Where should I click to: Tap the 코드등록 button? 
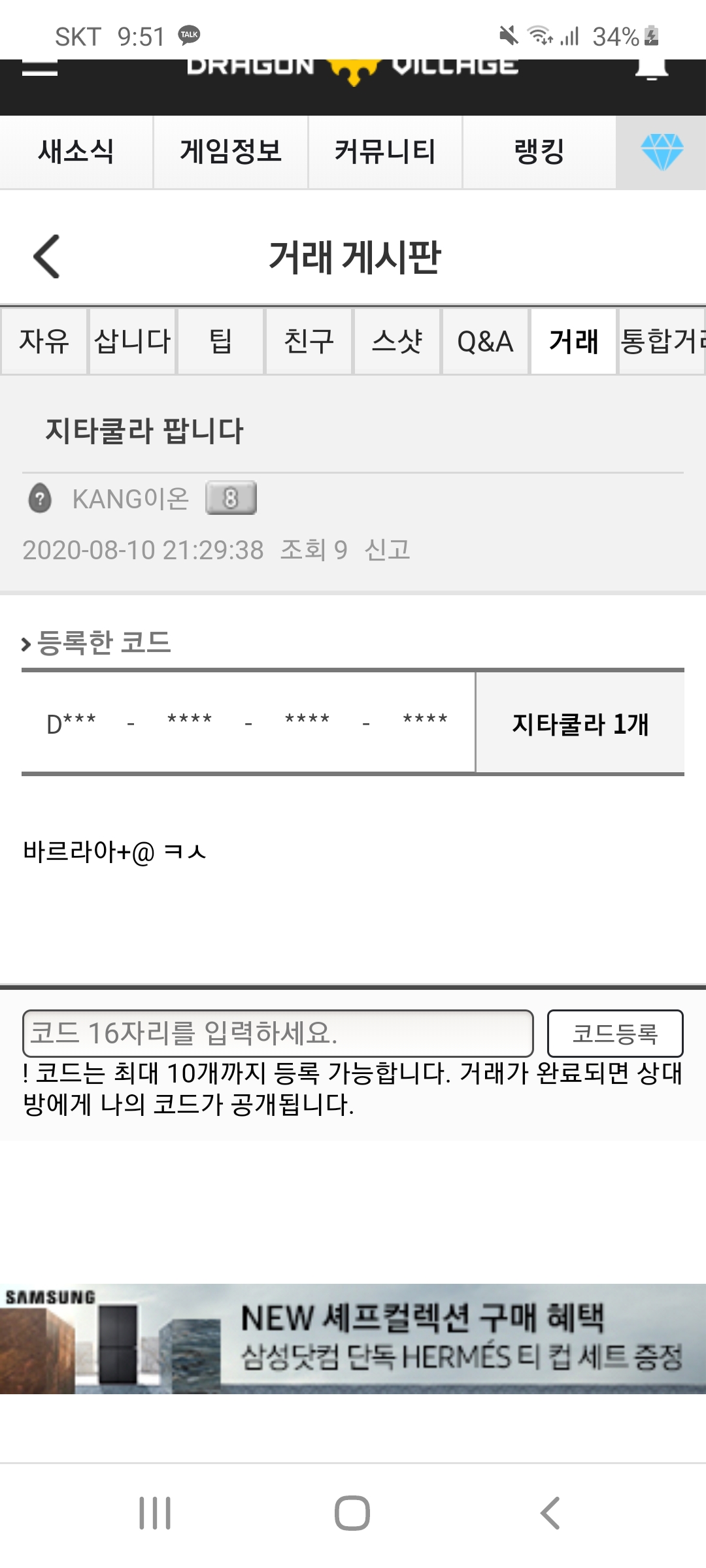coord(614,1033)
